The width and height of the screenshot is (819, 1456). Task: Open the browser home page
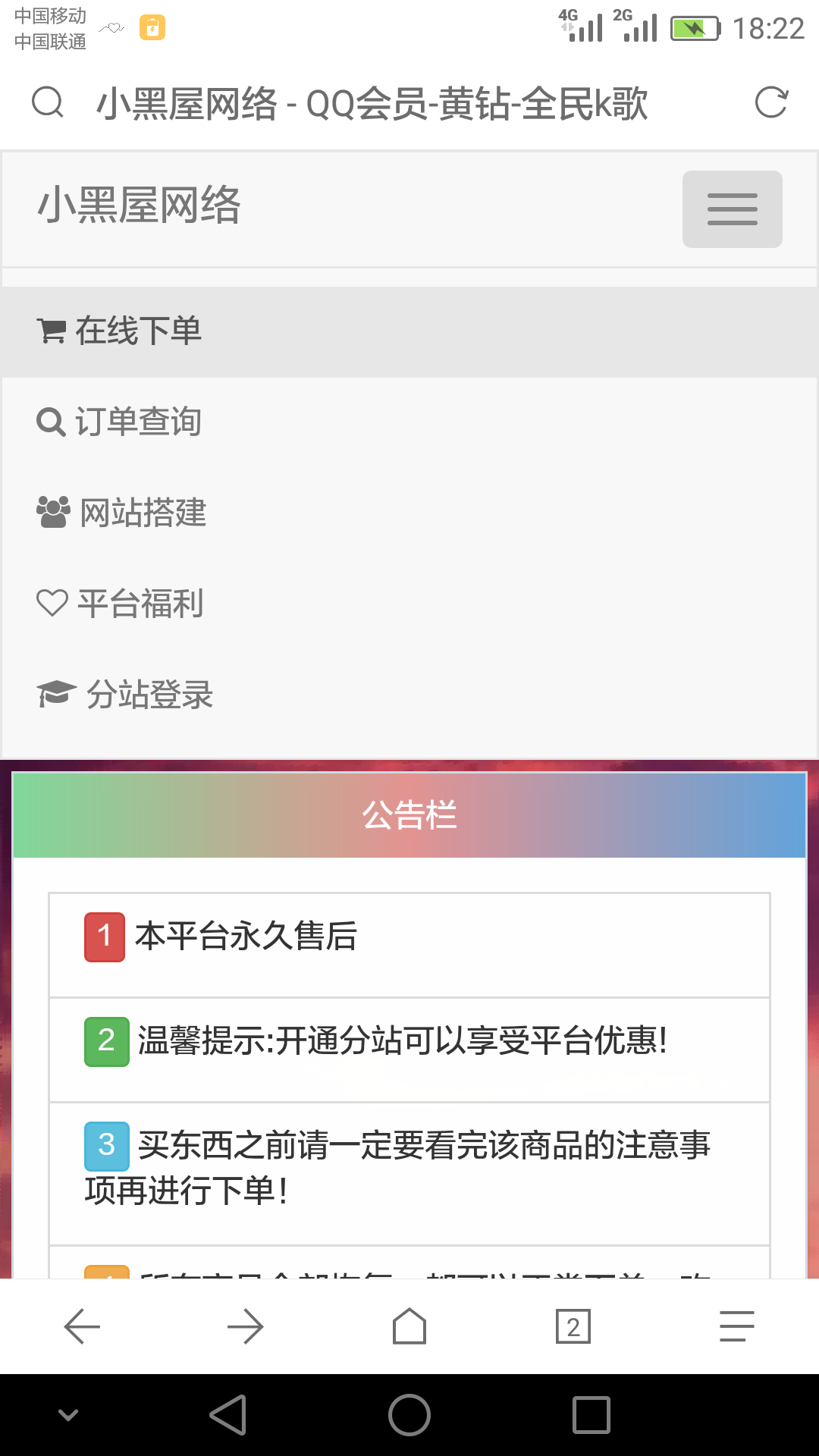pyautogui.click(x=409, y=1327)
